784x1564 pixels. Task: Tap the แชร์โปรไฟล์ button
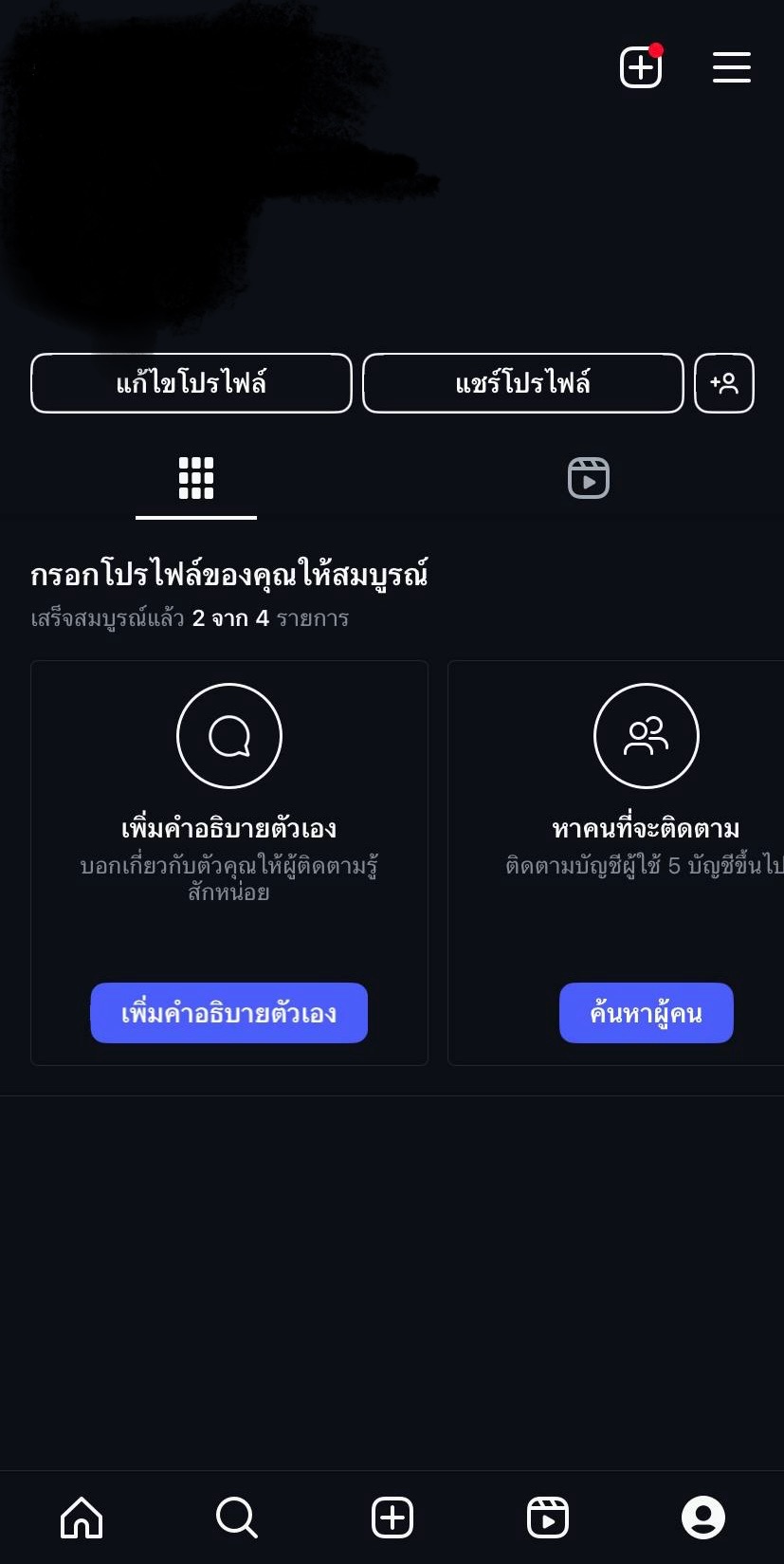(x=523, y=383)
